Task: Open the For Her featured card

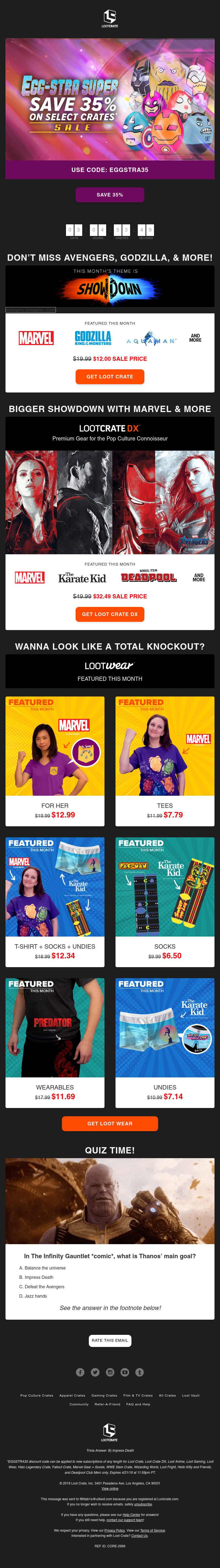Action: [55, 761]
